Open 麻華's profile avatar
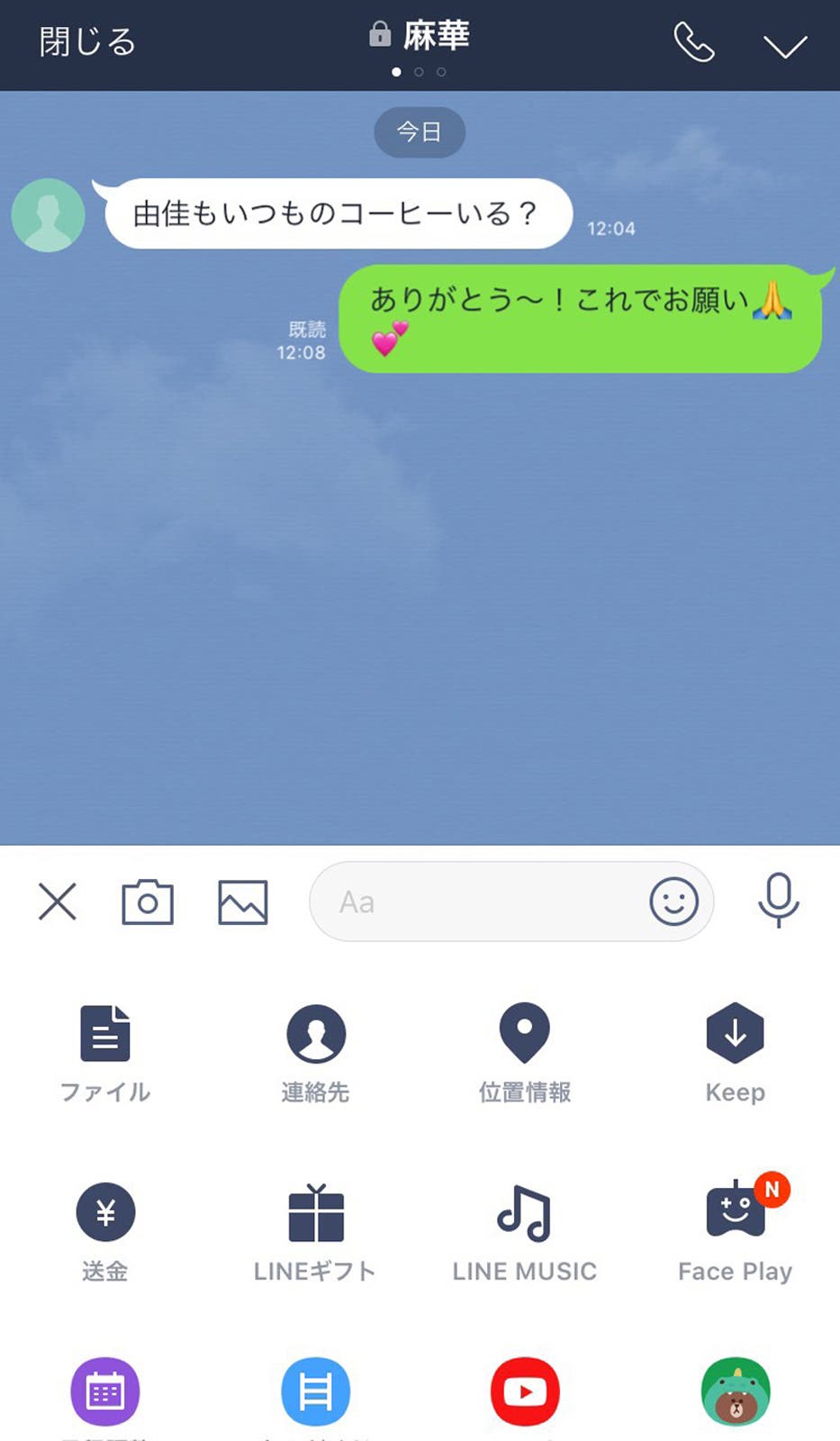The image size is (840, 1441). (49, 215)
